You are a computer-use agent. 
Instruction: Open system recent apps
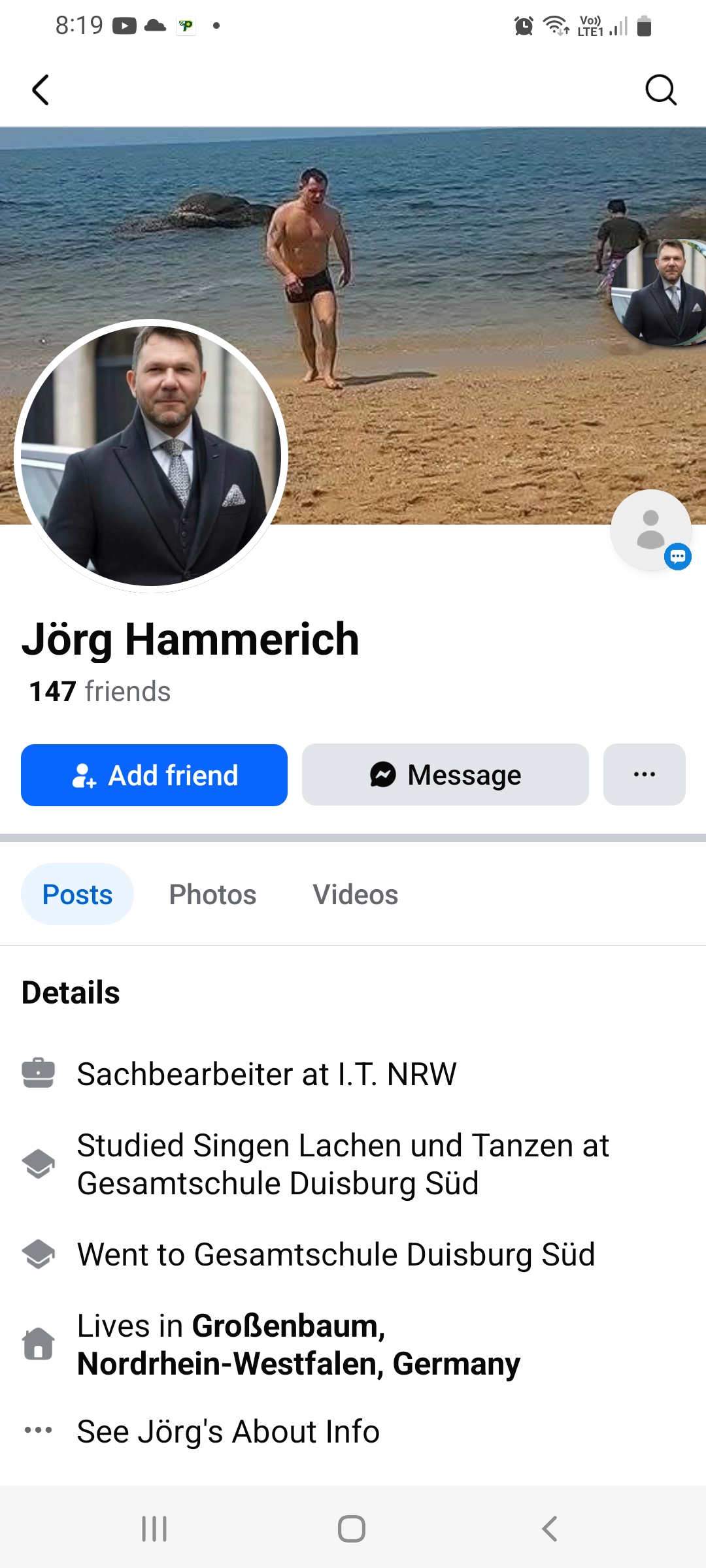click(155, 1529)
